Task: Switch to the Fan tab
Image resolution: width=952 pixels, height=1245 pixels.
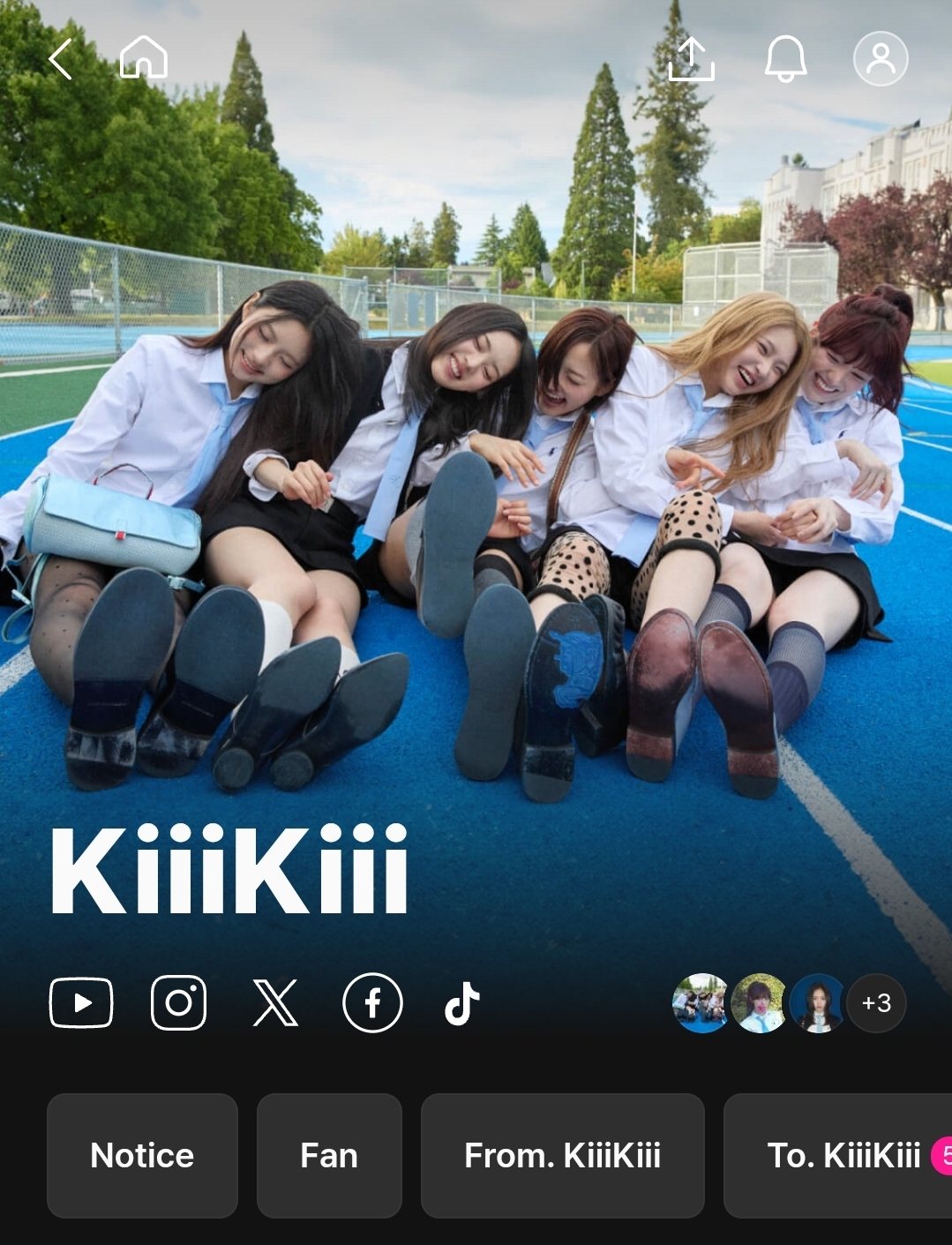Action: point(329,1156)
